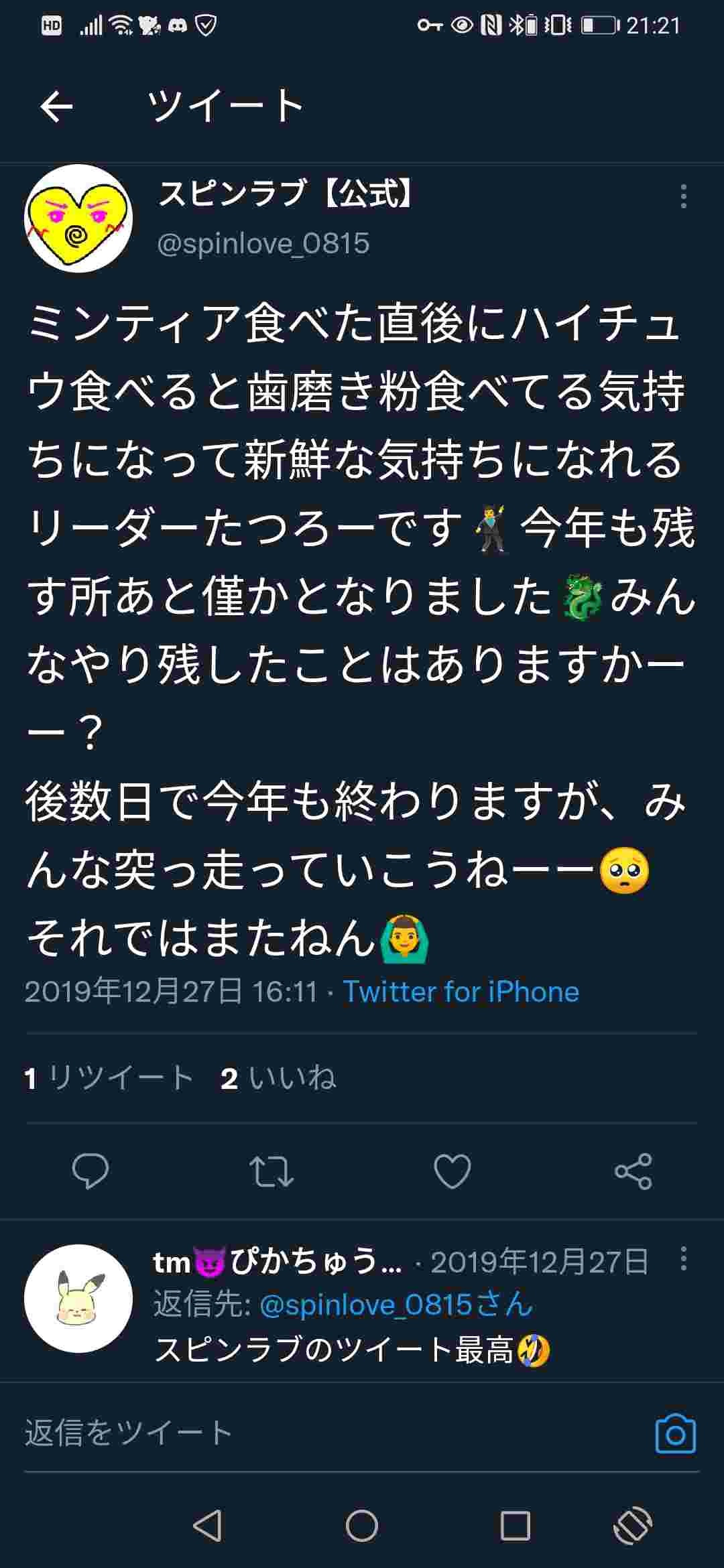This screenshot has height=1568, width=724.
Task: Open tm ぴかちゅう profile picture
Action: coord(78,1298)
